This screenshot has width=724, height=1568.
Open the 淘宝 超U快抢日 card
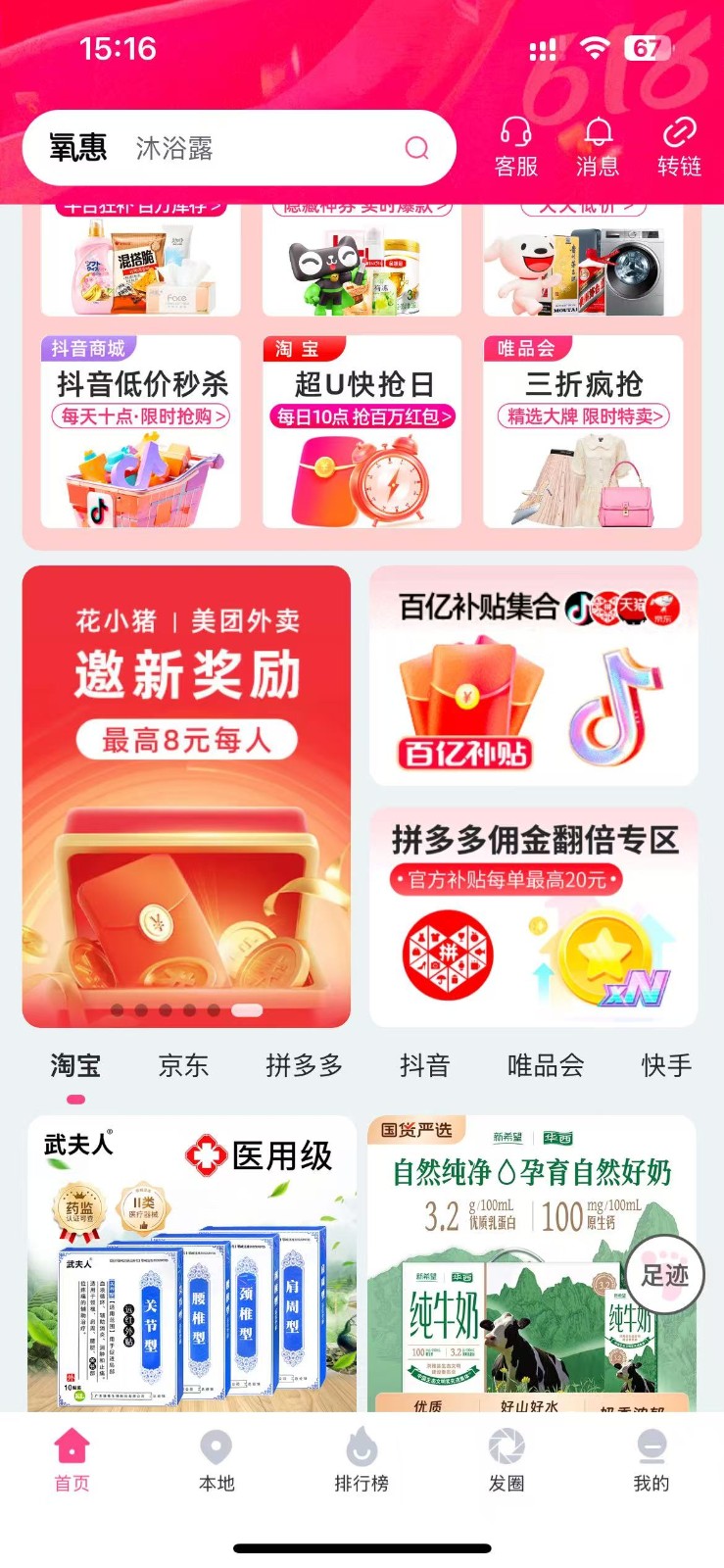[362, 431]
